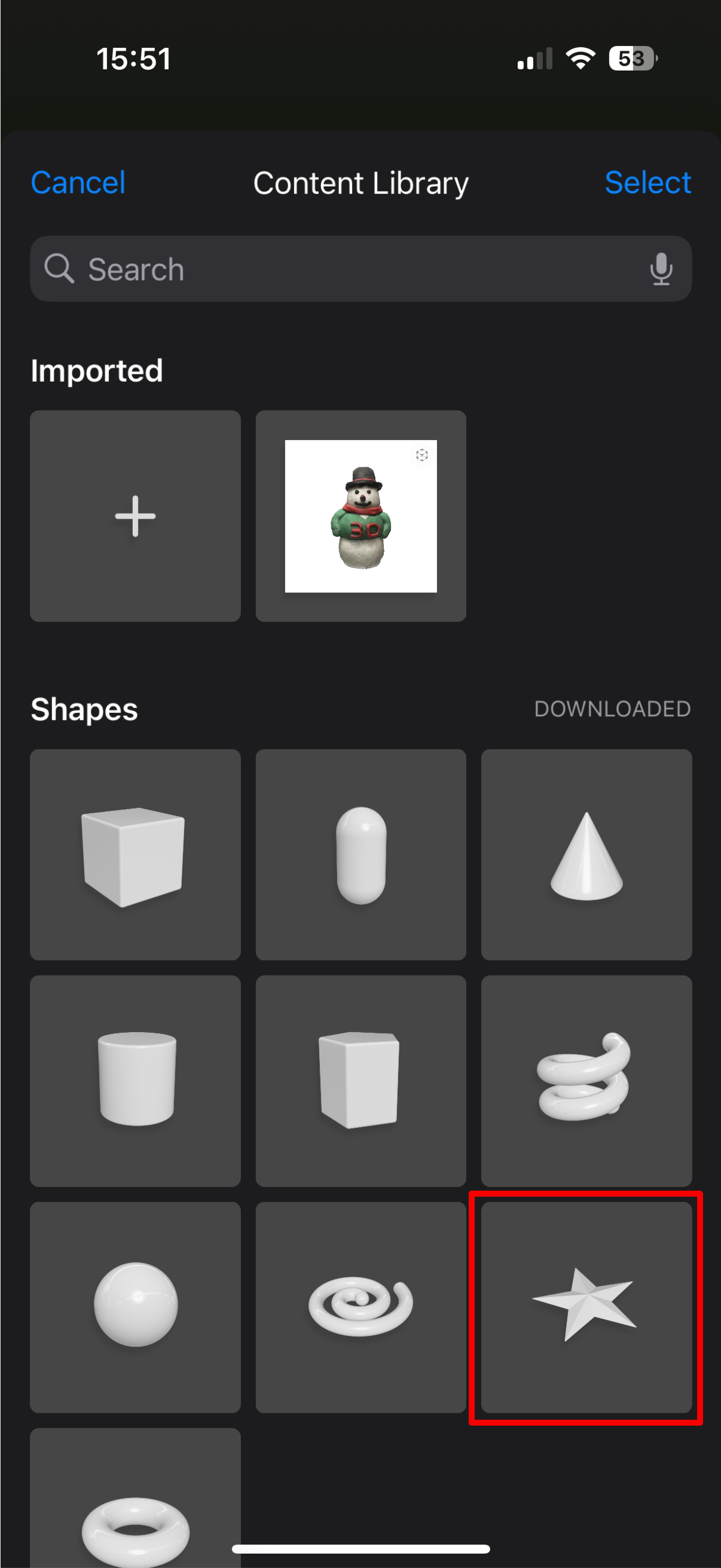Insert the pentagonal prism shape
This screenshot has height=1568, width=721.
[361, 1081]
